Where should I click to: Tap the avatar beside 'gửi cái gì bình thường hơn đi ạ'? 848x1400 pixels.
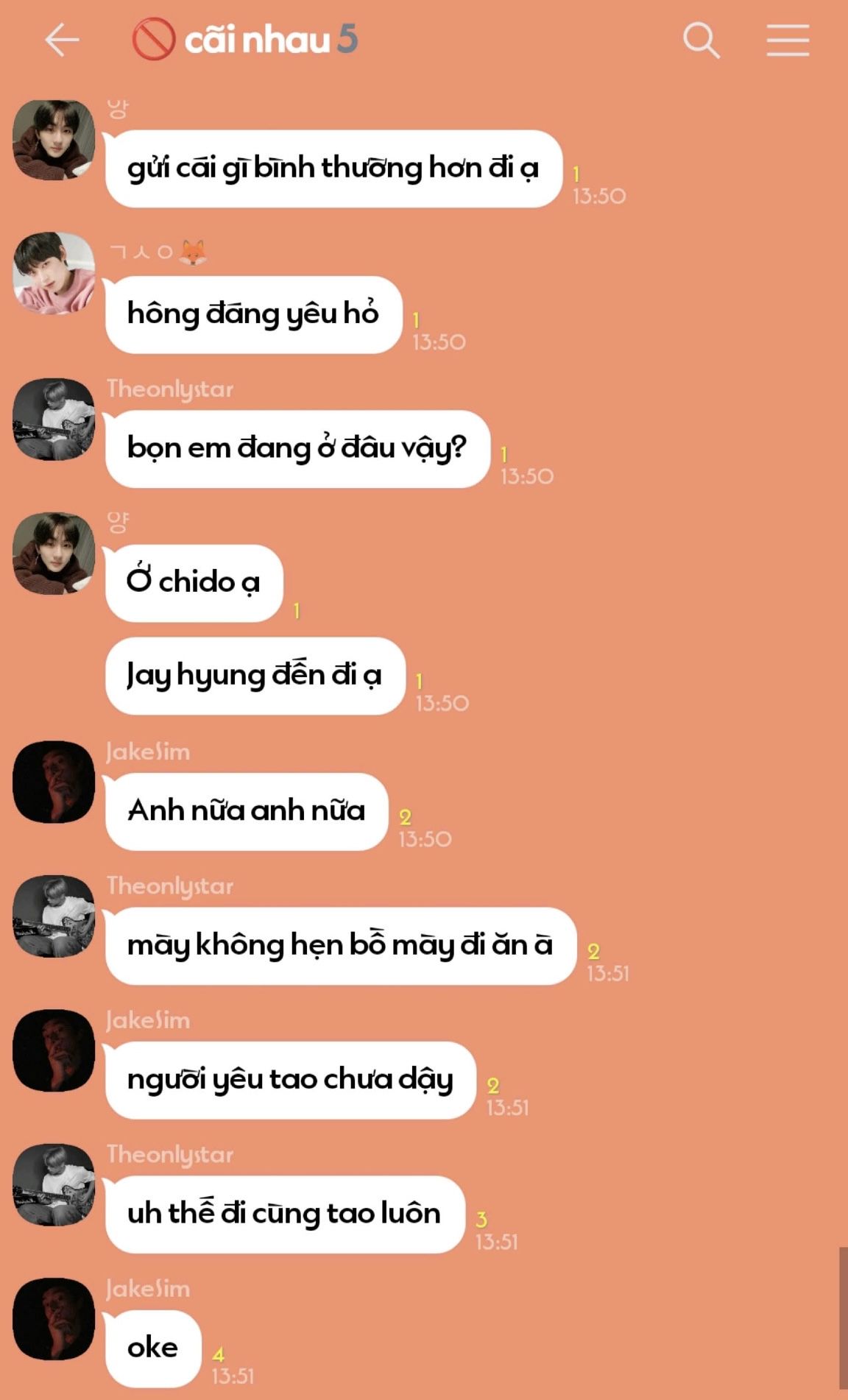[x=54, y=140]
